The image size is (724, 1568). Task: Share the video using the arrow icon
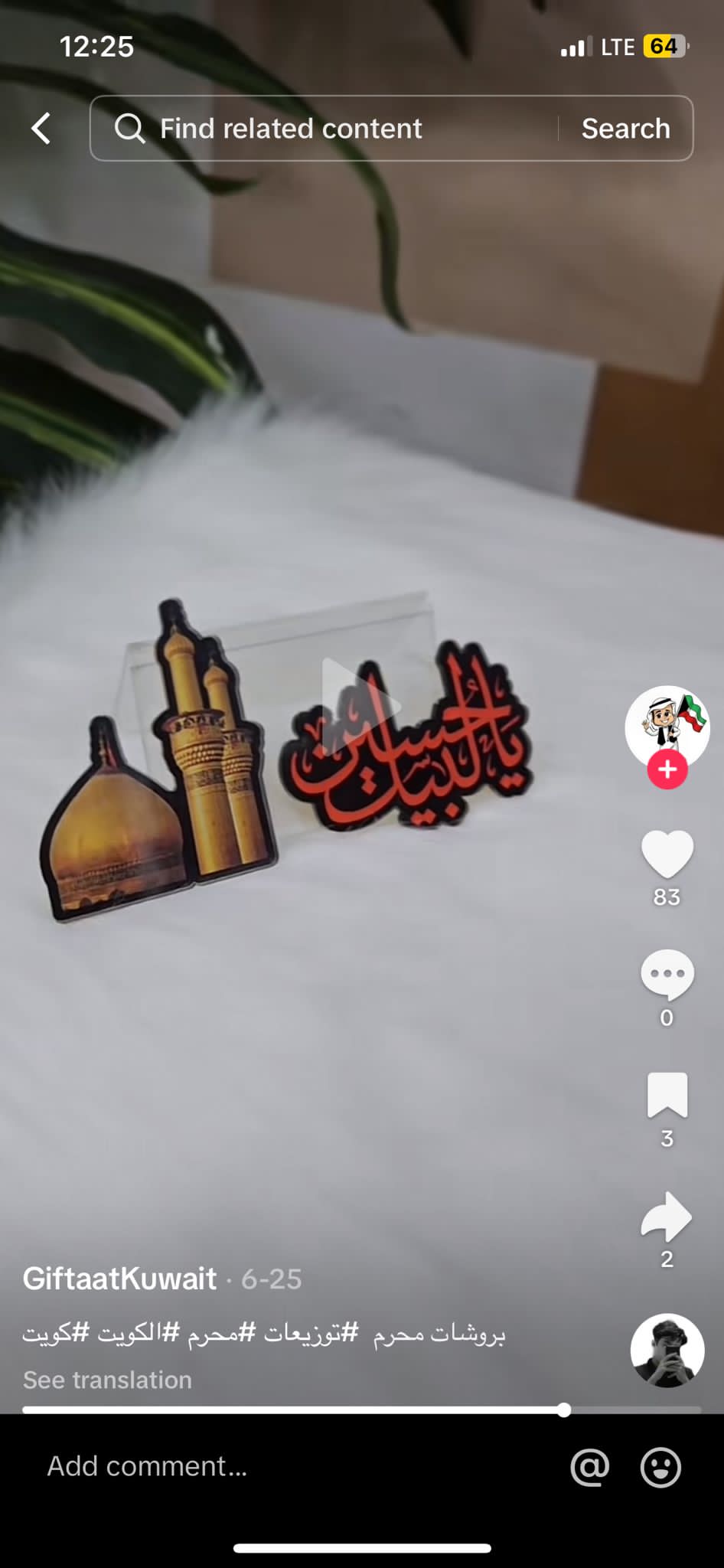coord(667,1217)
